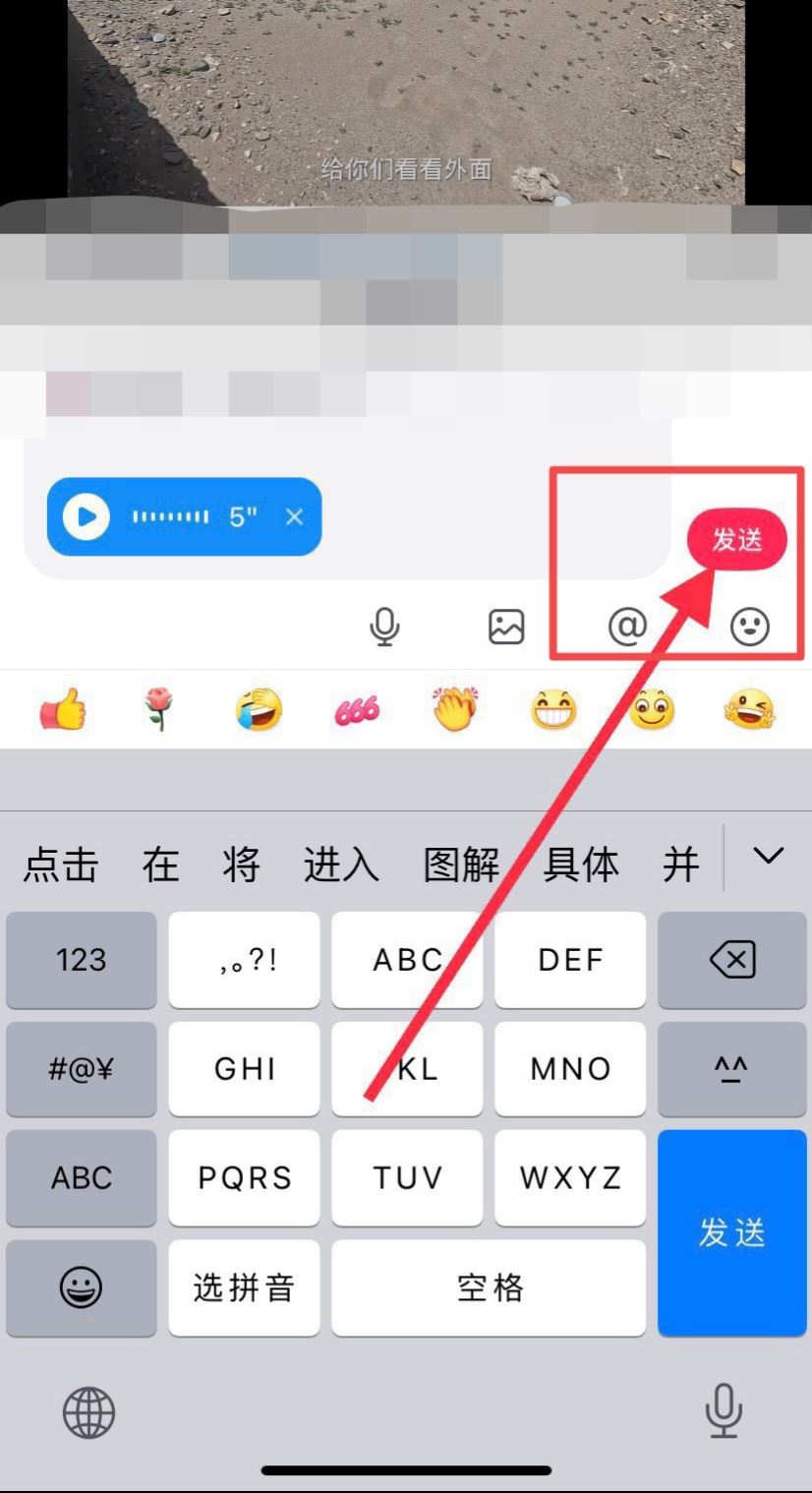Choose the suggestion 点击
Screen dimensions: 812x1493
61,865
